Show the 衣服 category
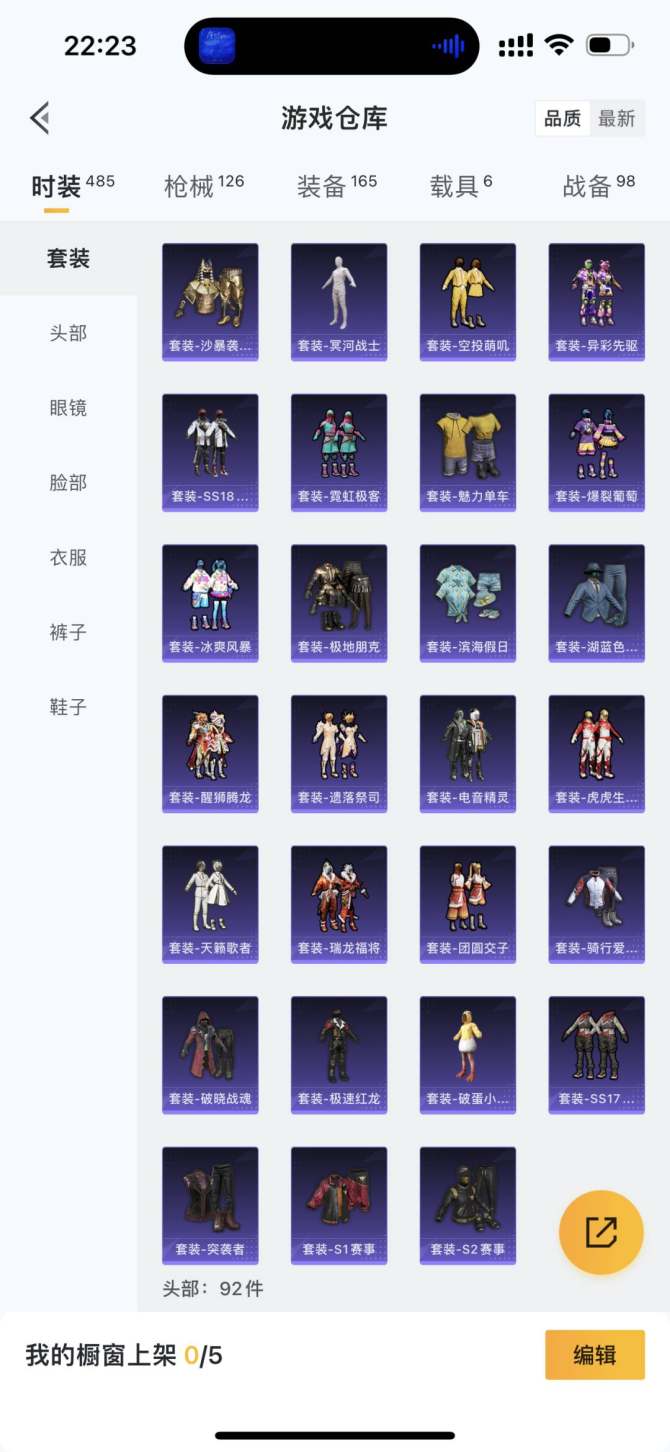Image resolution: width=670 pixels, height=1452 pixels. (x=68, y=558)
